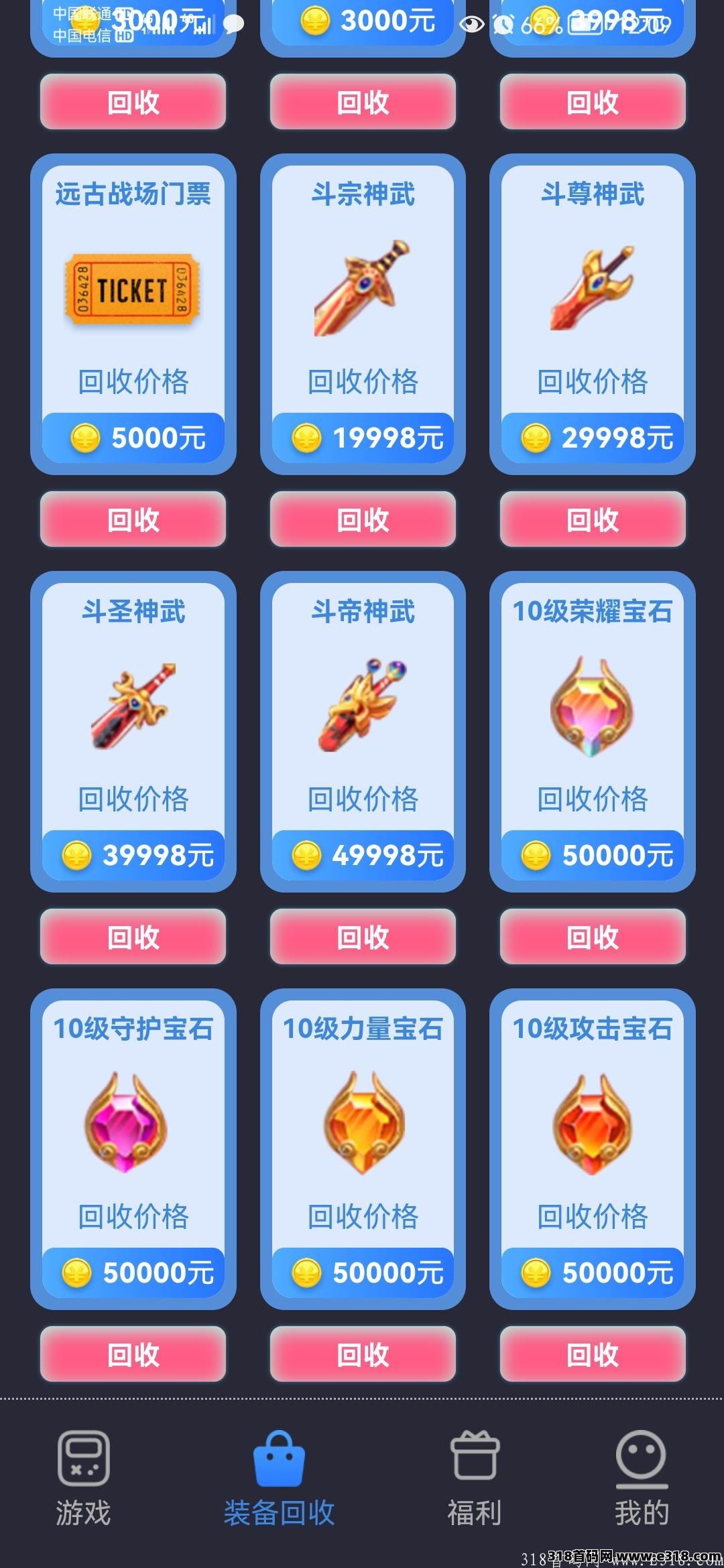
Task: Select the ticket icon on 远古战场门票 card
Action: coord(132,289)
